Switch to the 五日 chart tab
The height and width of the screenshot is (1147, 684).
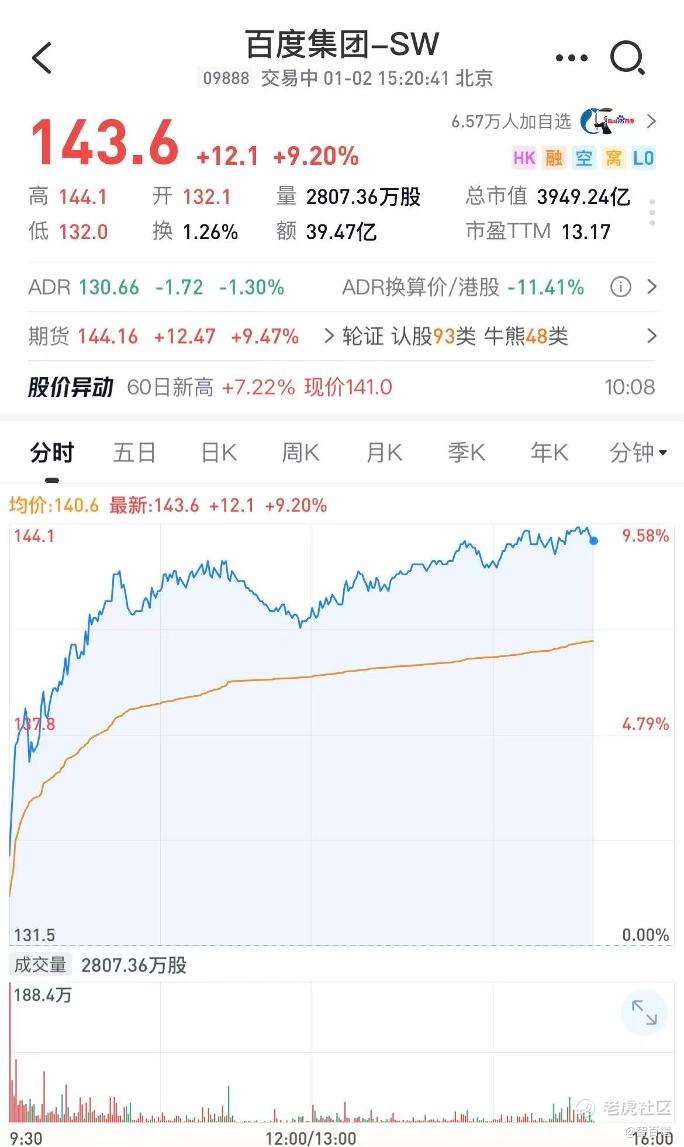click(x=134, y=453)
